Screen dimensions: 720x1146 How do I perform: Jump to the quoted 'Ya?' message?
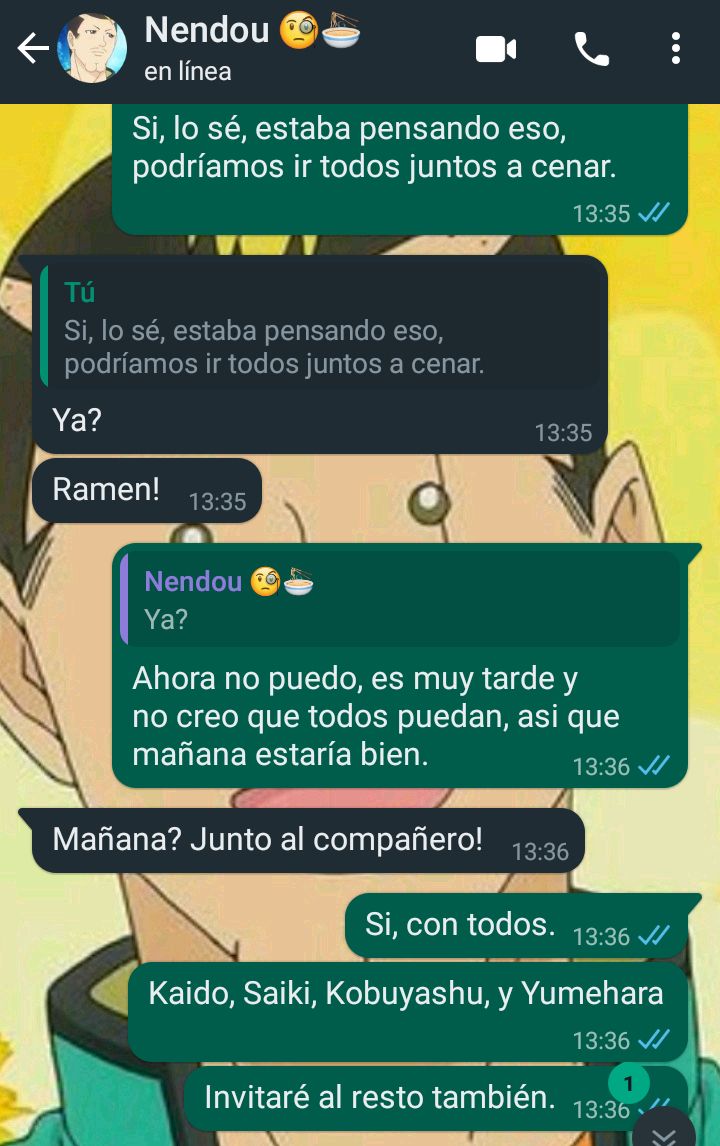pos(400,598)
